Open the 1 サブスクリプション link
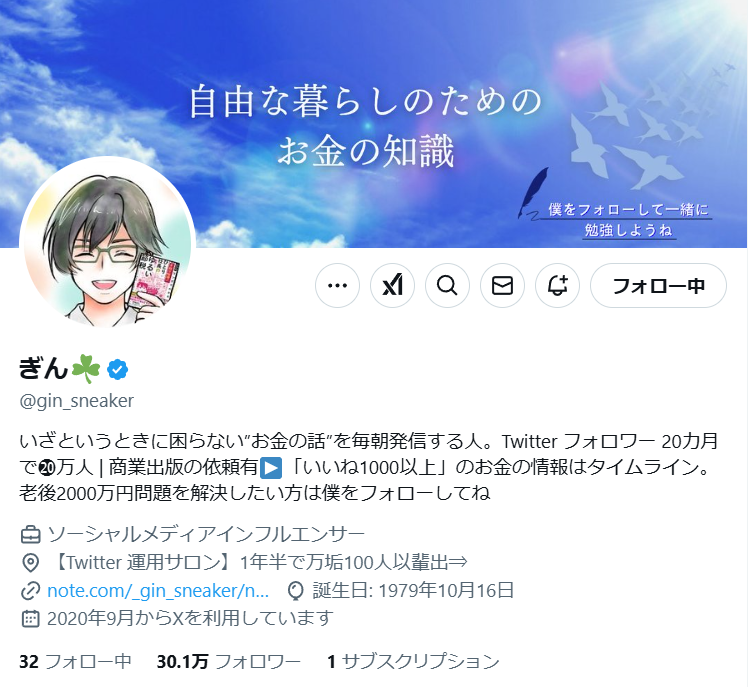The width and height of the screenshot is (749, 687). tap(412, 661)
